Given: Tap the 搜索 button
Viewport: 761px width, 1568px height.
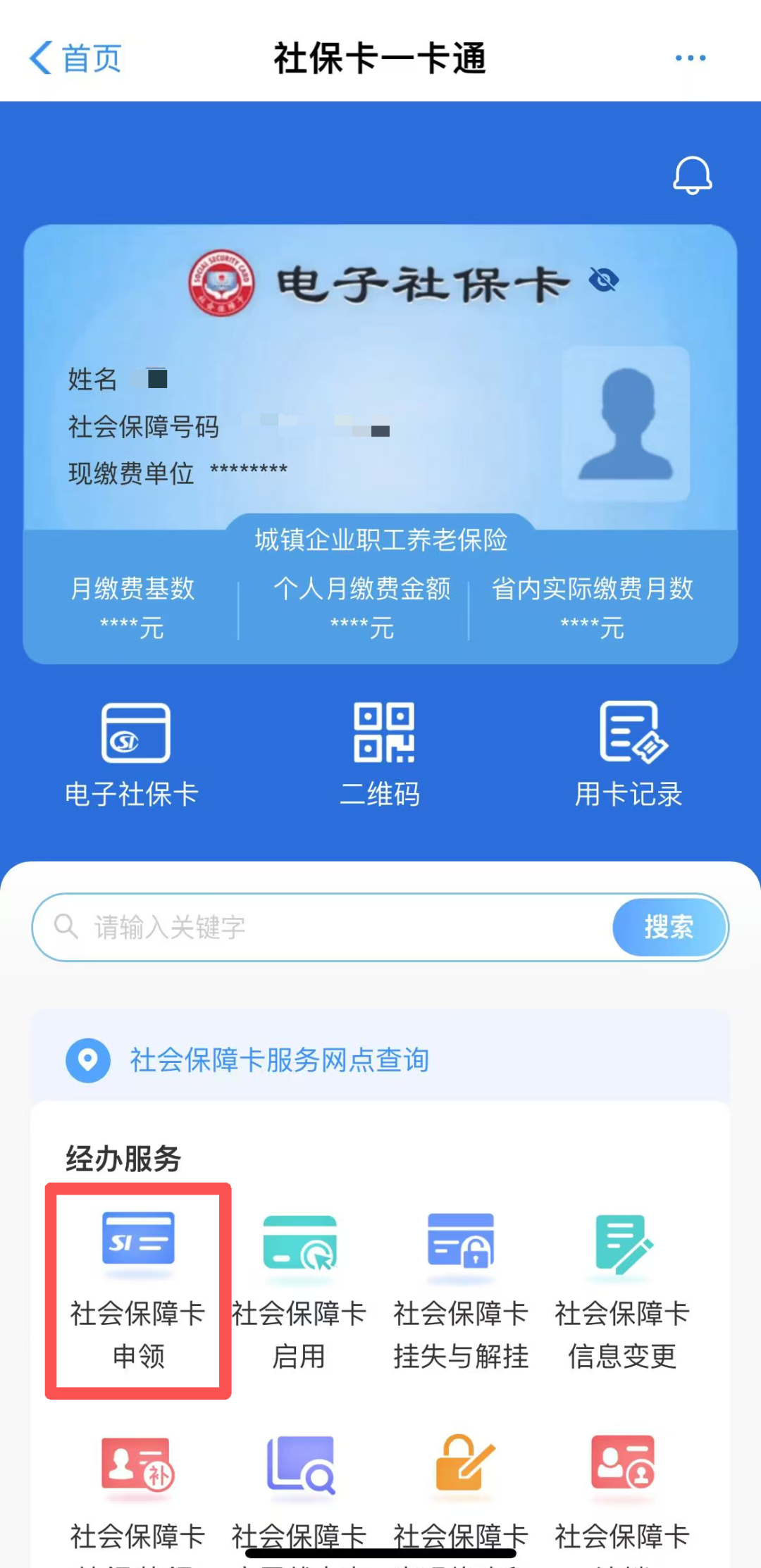Looking at the screenshot, I should coord(669,927).
